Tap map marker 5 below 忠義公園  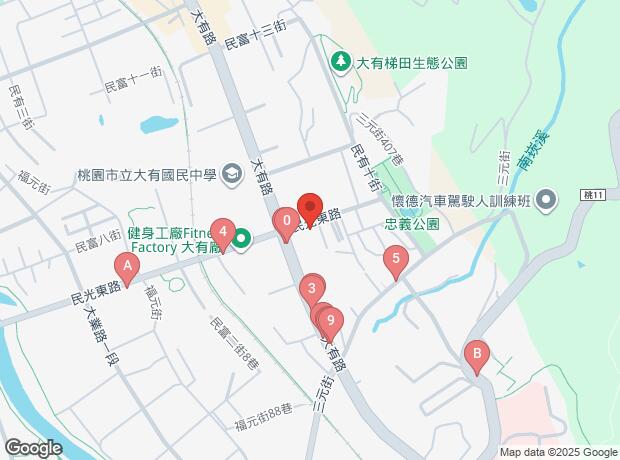396,262
